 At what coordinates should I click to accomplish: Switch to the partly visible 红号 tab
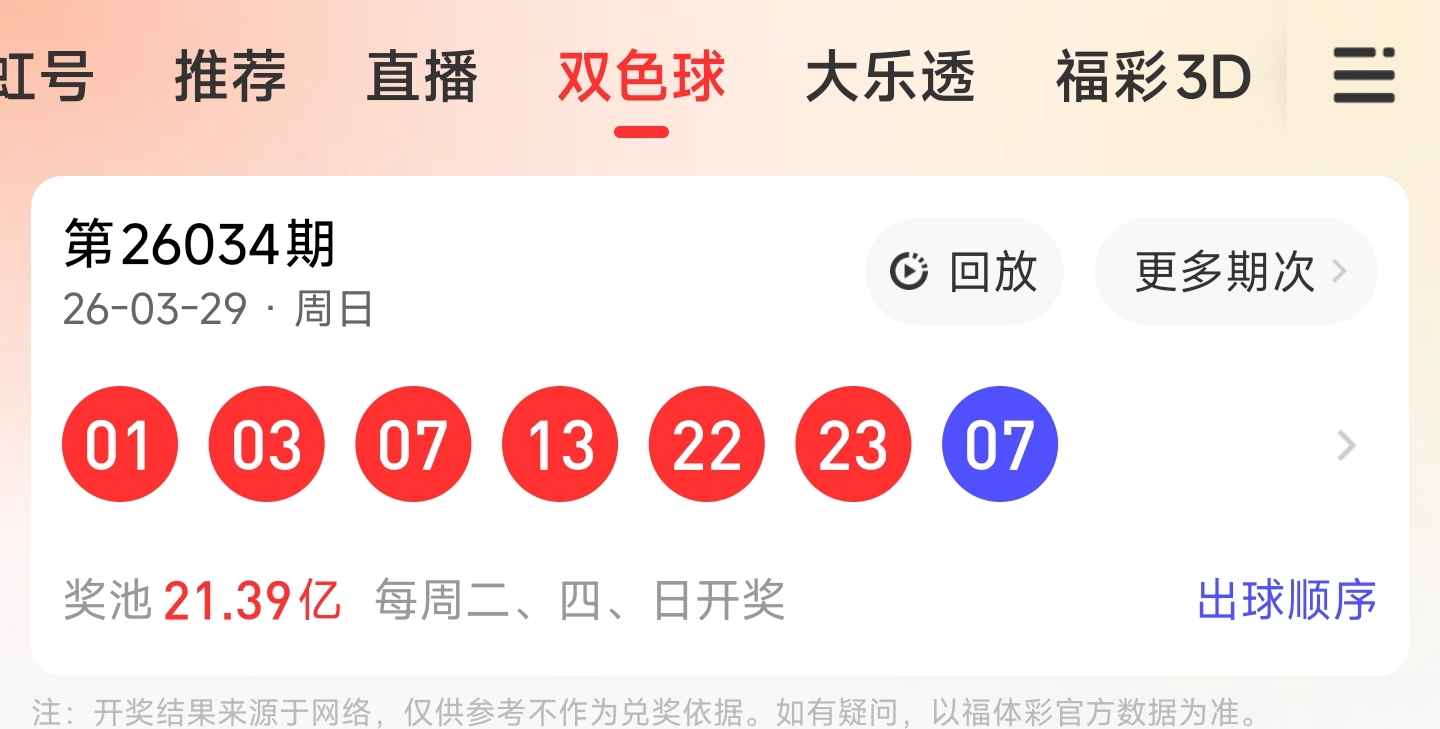coord(45,77)
